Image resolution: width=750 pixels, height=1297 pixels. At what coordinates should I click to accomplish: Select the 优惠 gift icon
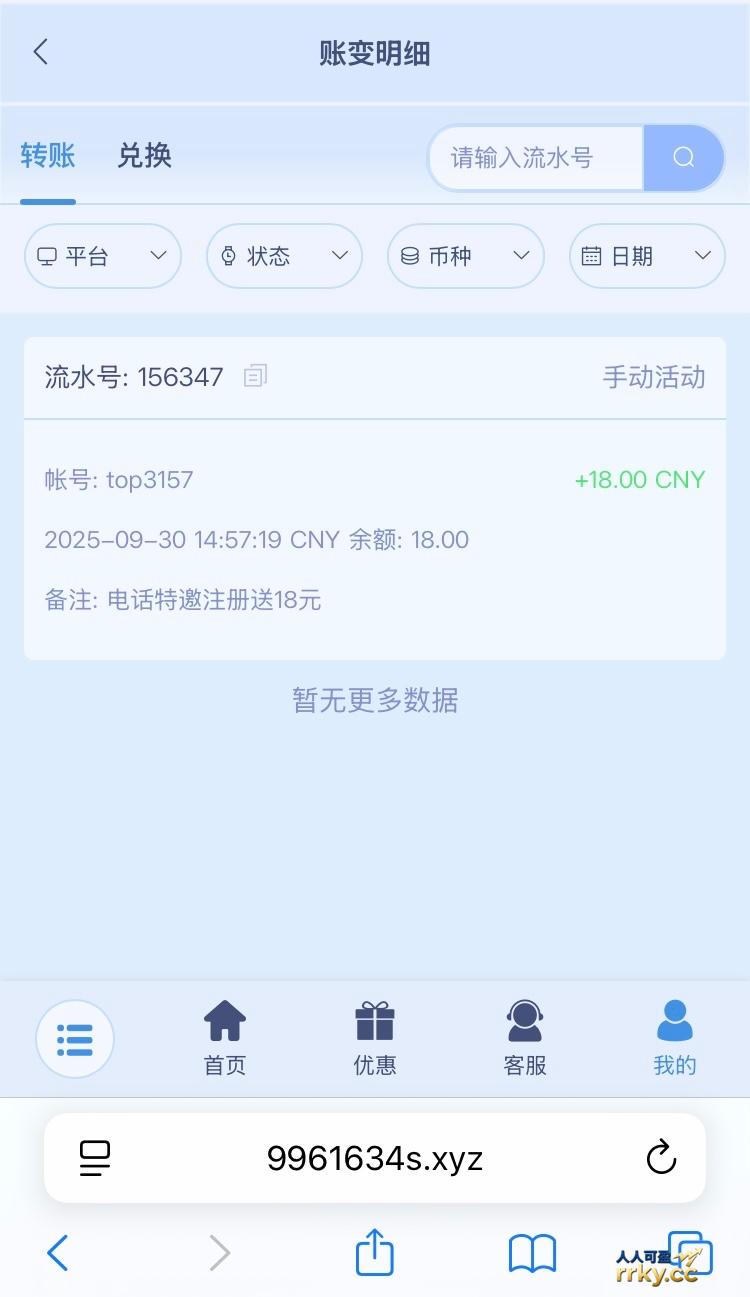pyautogui.click(x=374, y=1017)
